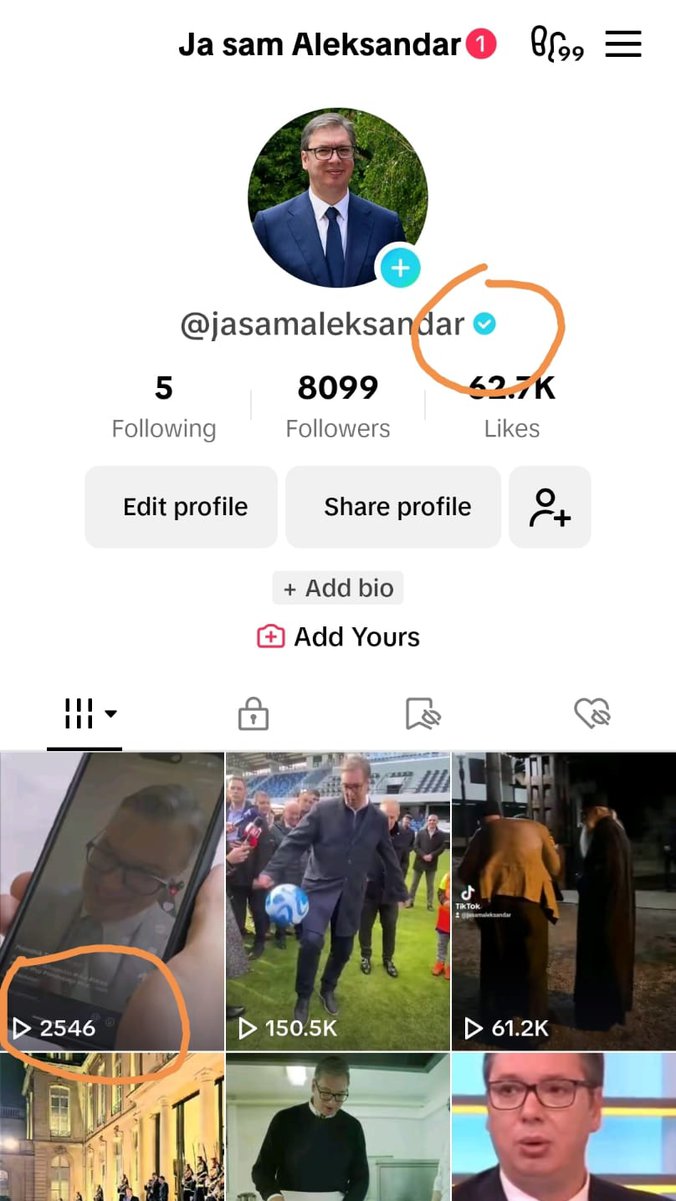Switch accounts via Ja sam Aleksandar title
The height and width of the screenshot is (1201, 676).
click(x=320, y=45)
